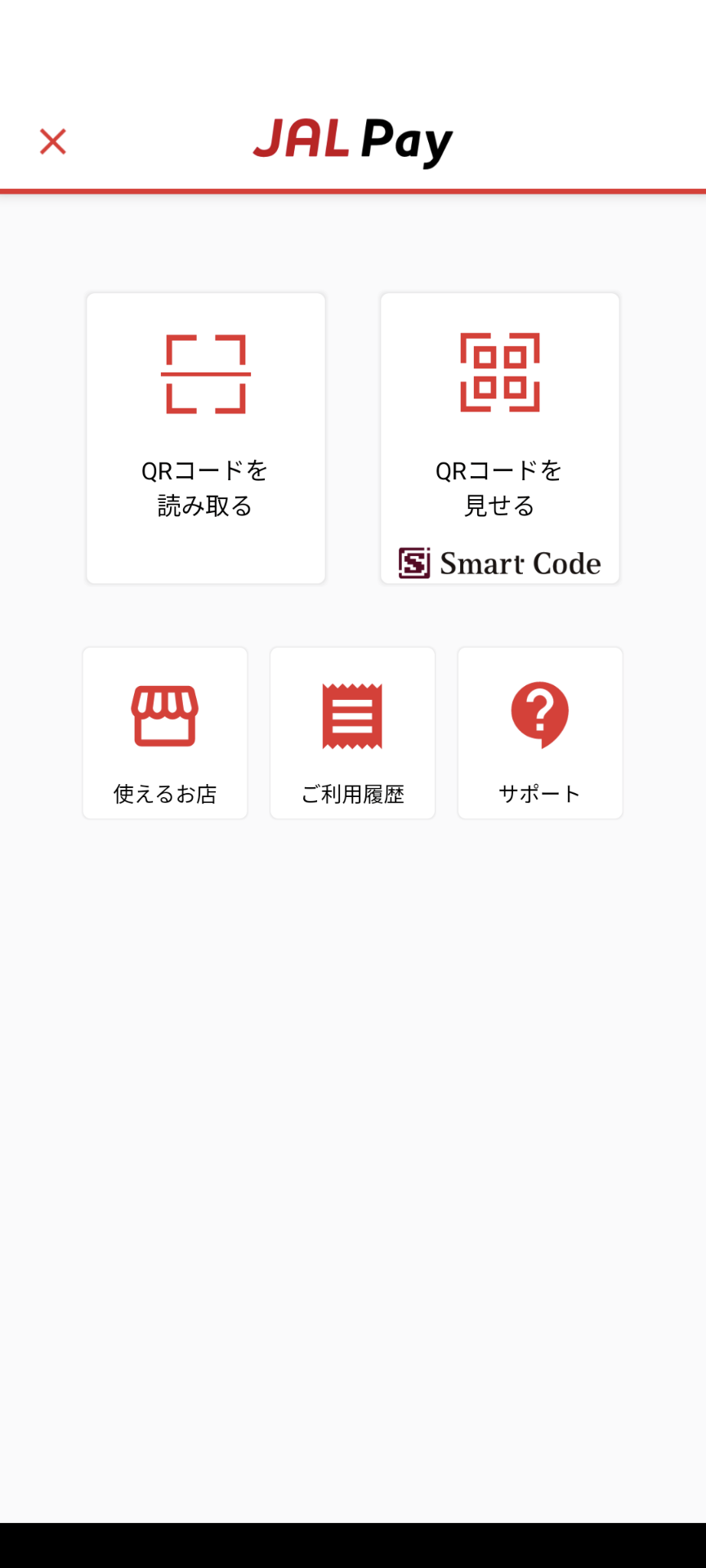
Task: Open ご利用履歴 transaction history
Action: [352, 732]
